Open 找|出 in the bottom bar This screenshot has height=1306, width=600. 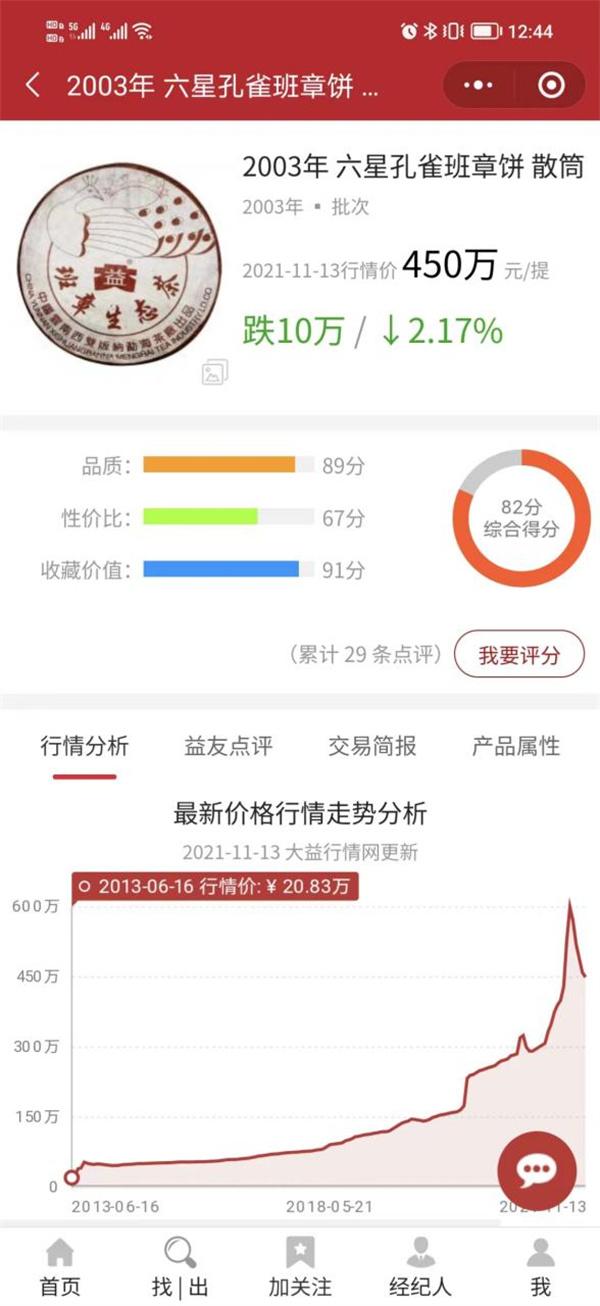[x=180, y=1267]
